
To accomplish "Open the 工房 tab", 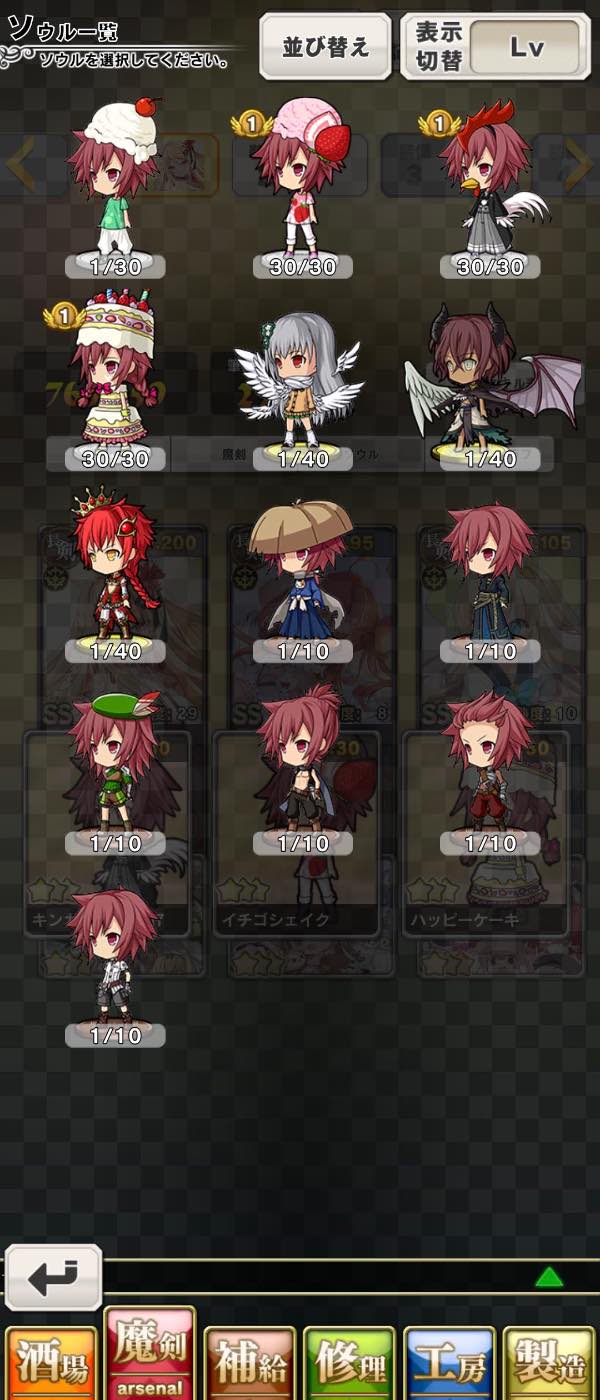I will pos(449,1364).
